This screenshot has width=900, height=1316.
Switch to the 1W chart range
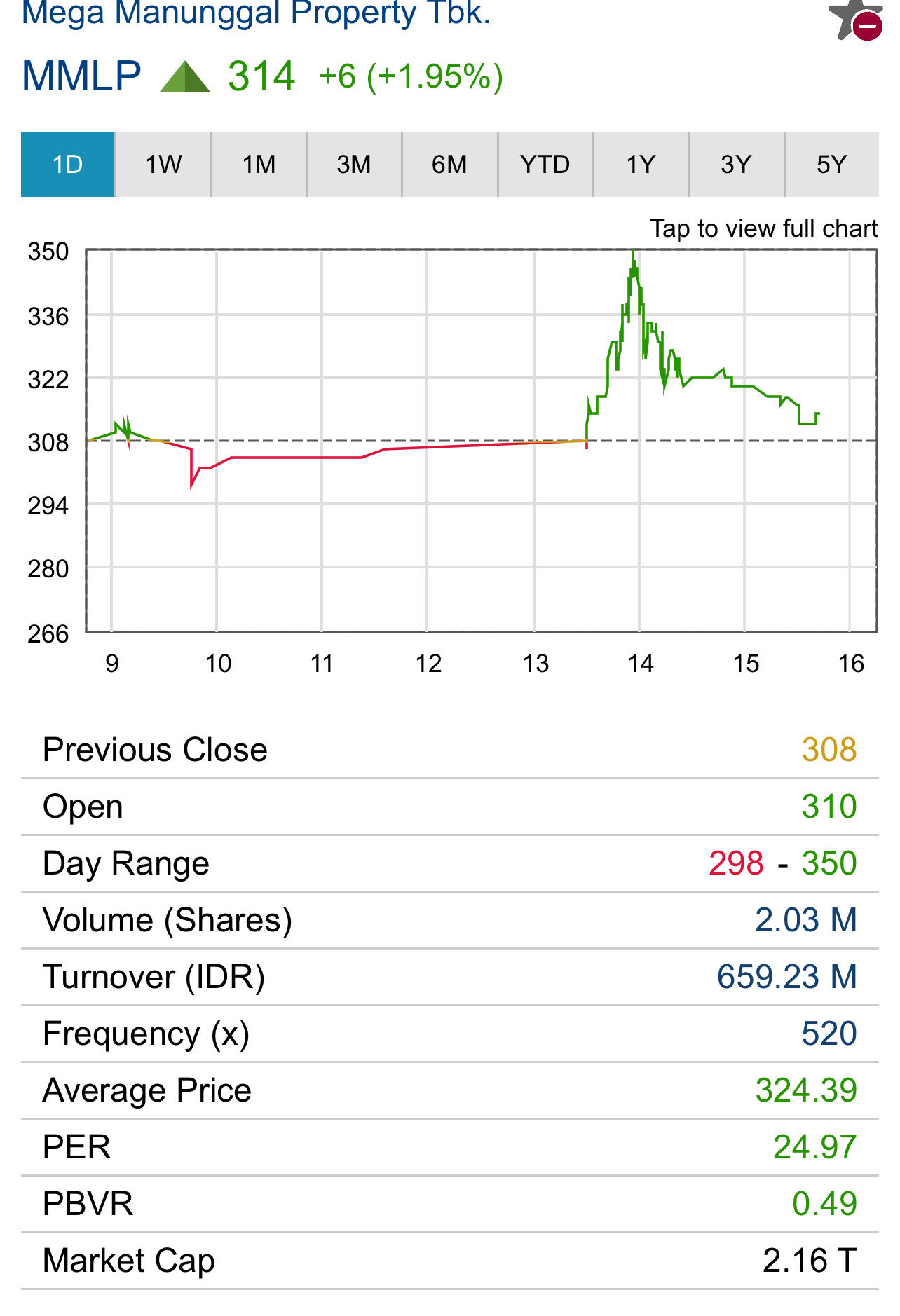point(163,165)
